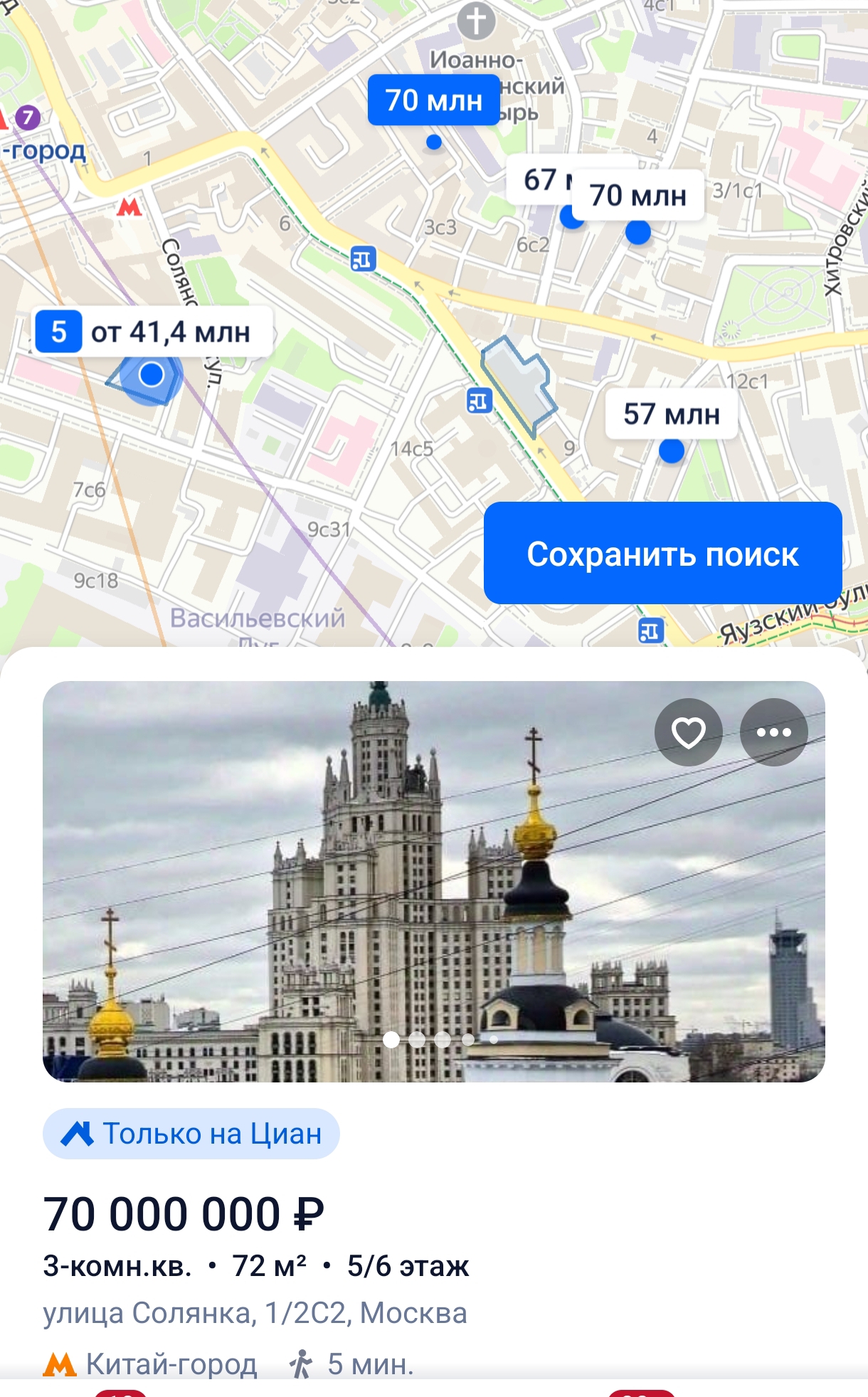Viewport: 868px width, 1397px height.
Task: Open the cluster marker от 41,4 млн
Action: click(154, 332)
